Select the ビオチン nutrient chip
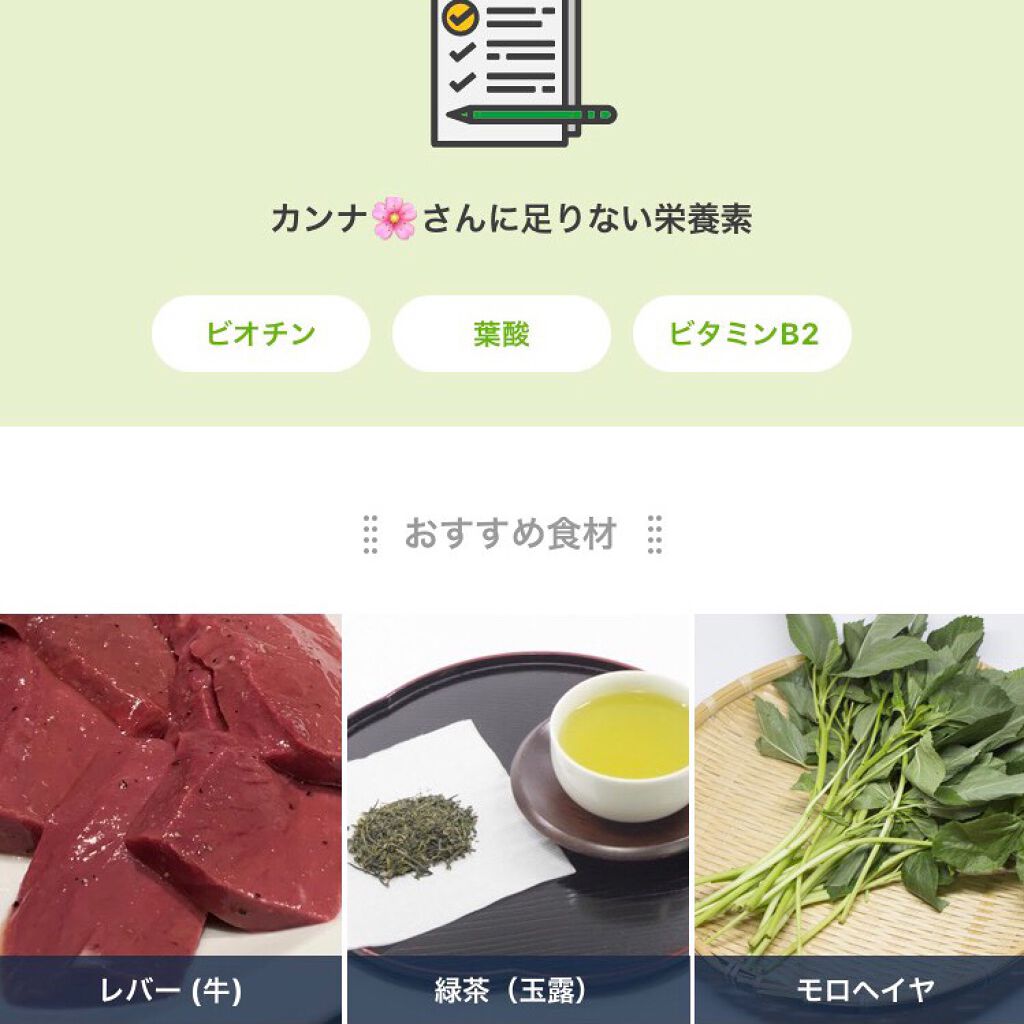The width and height of the screenshot is (1024, 1024). coord(261,334)
